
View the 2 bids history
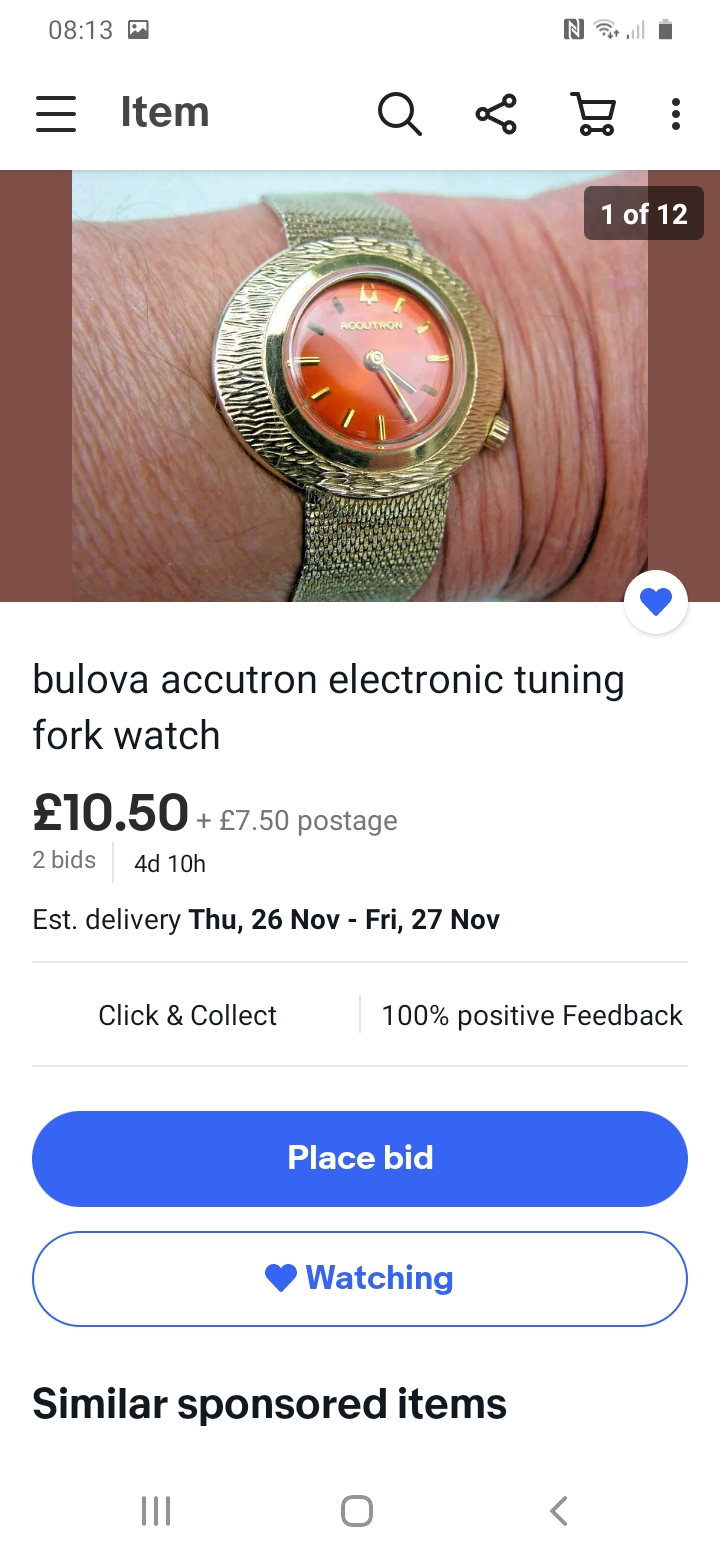coord(64,860)
